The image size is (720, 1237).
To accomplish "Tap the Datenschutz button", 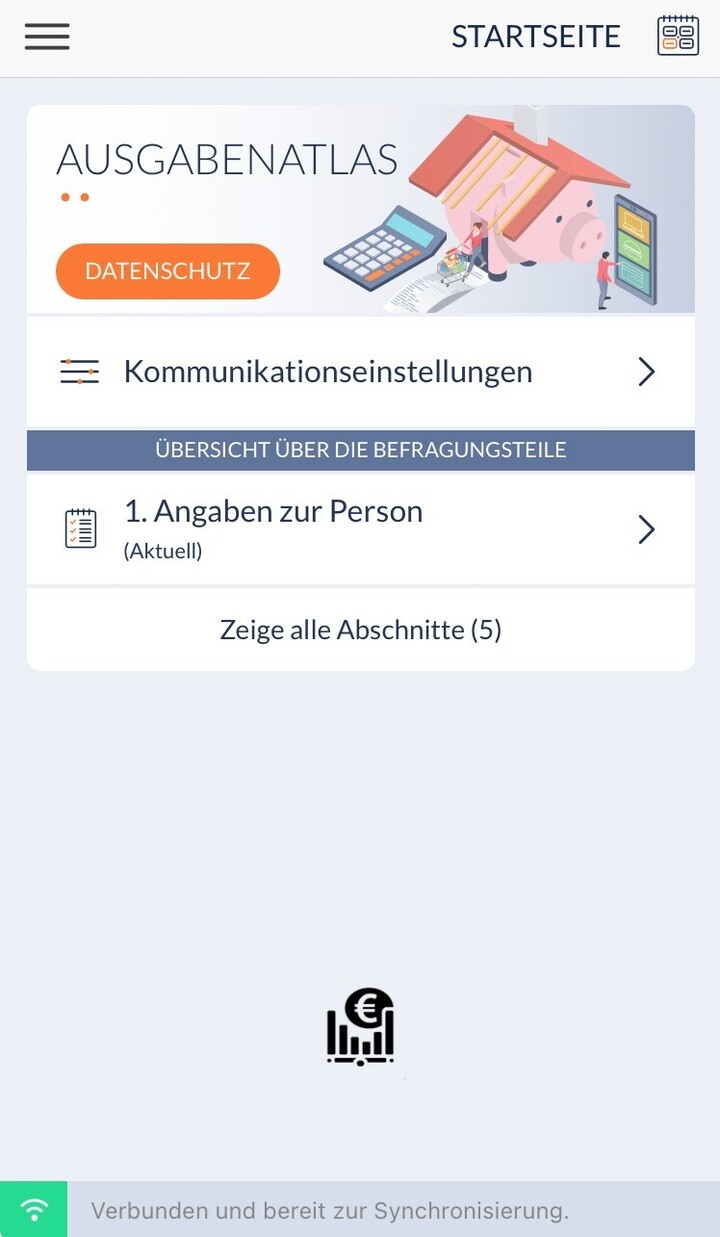I will point(167,271).
